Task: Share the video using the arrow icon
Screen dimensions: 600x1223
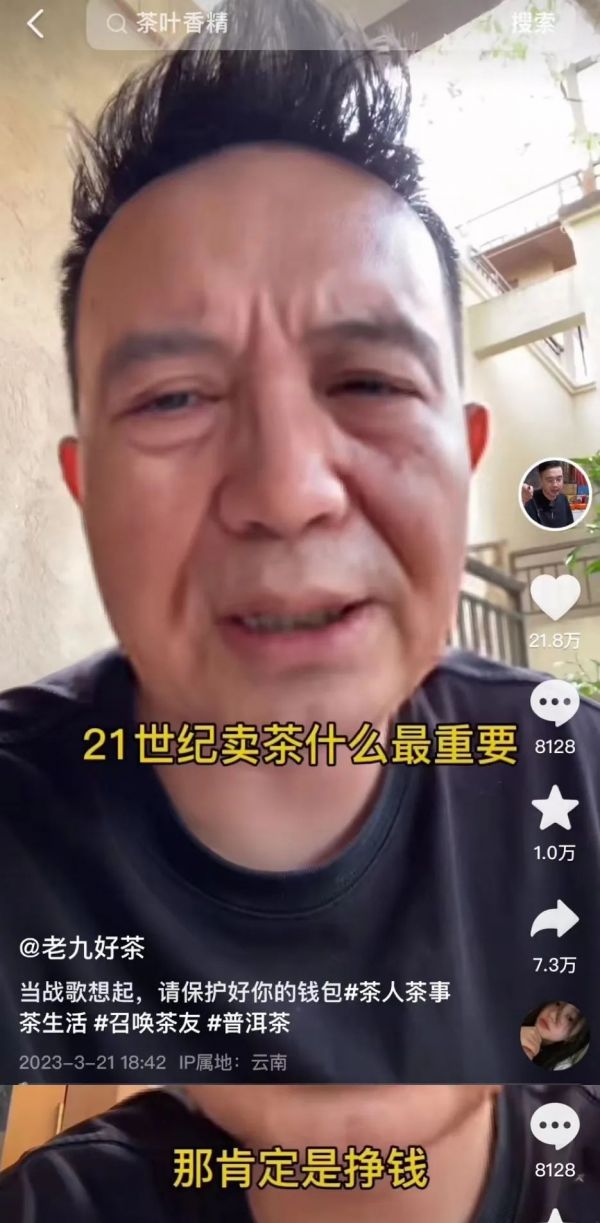Action: click(554, 918)
